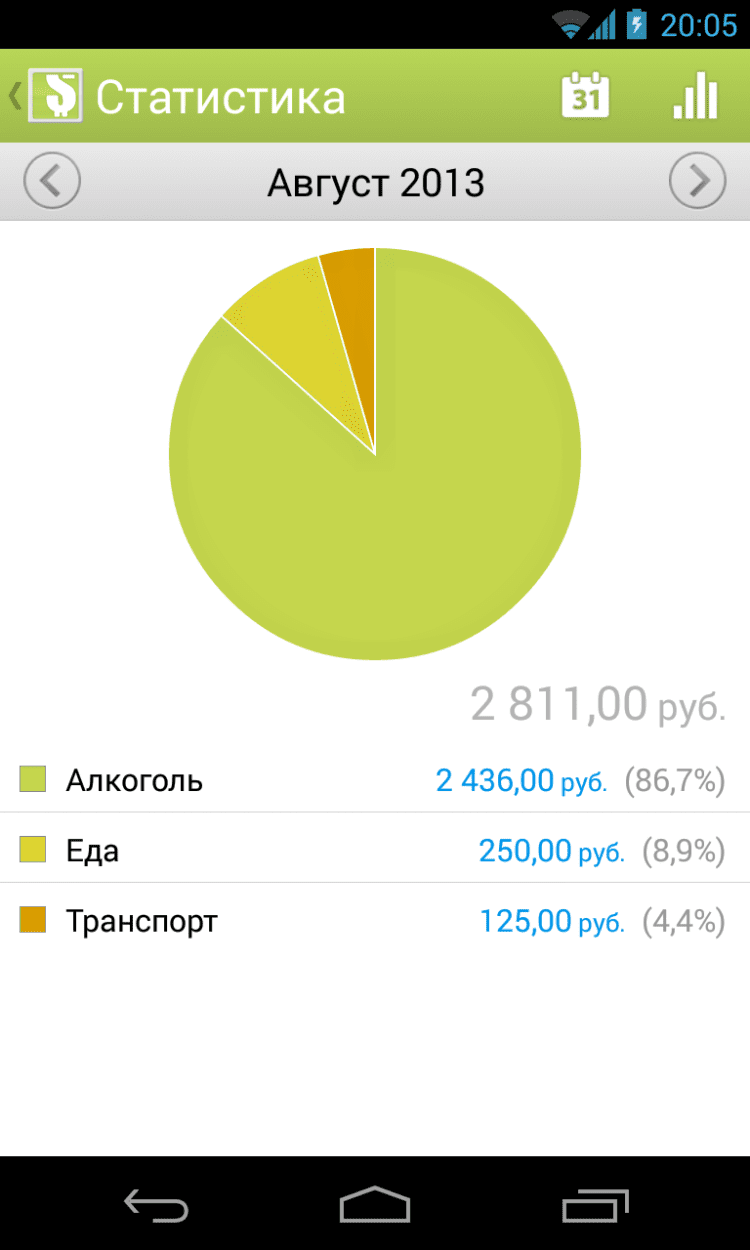Go to the next month

[697, 182]
